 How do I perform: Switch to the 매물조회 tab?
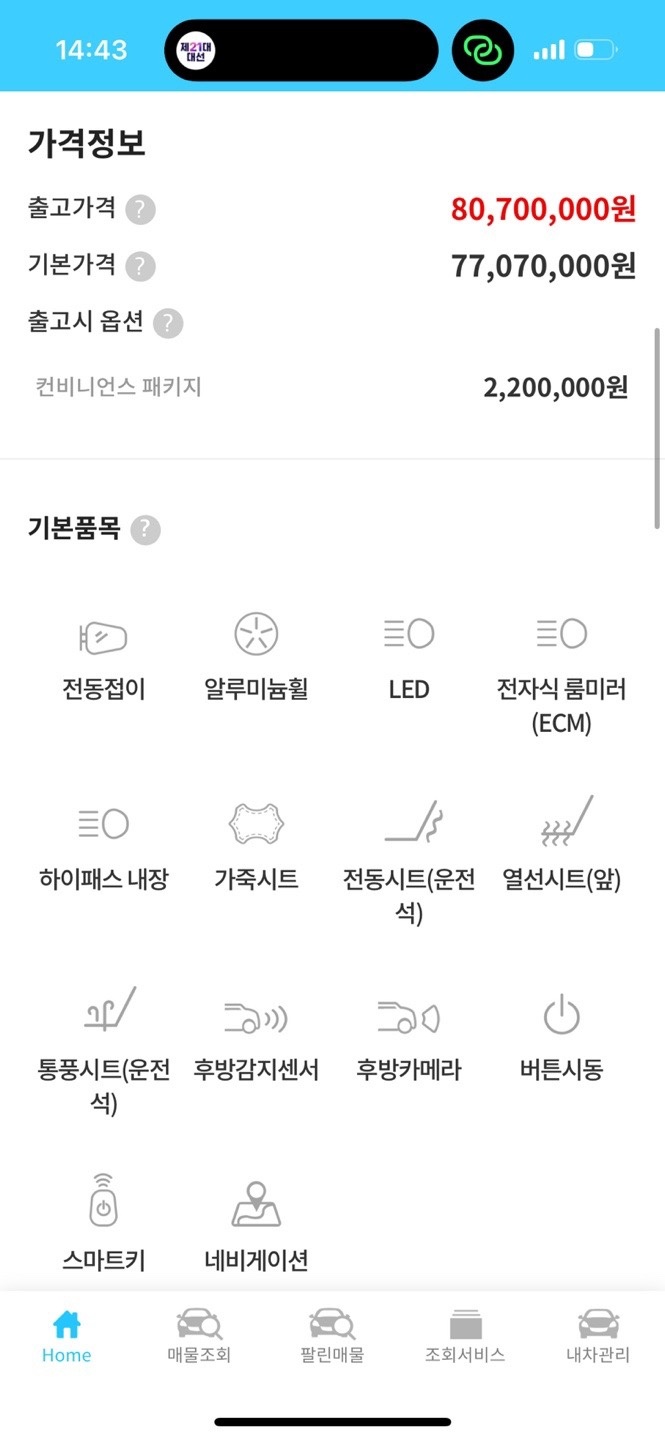[199, 1337]
